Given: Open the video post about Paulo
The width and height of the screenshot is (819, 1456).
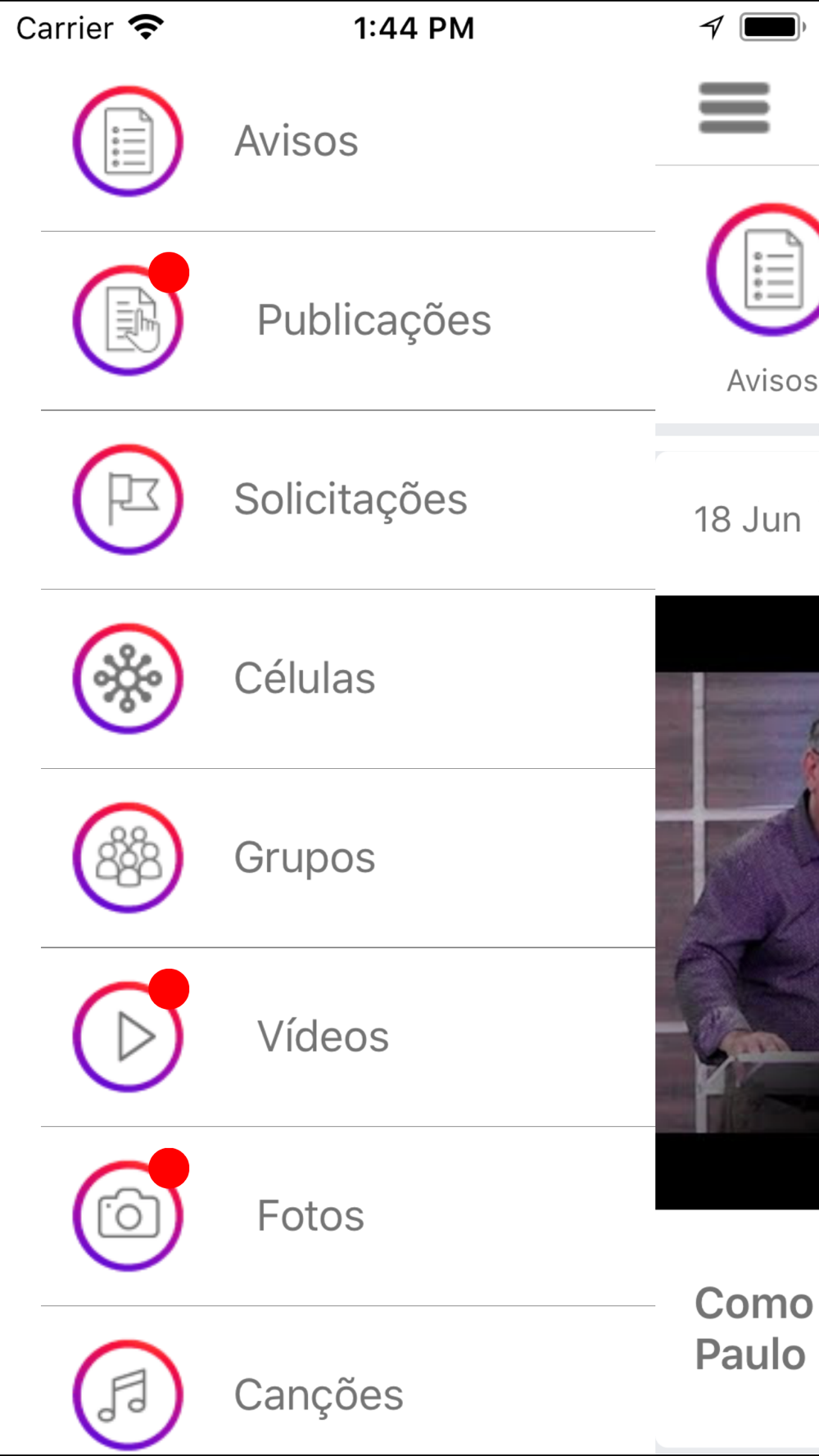Looking at the screenshot, I should coord(737,901).
